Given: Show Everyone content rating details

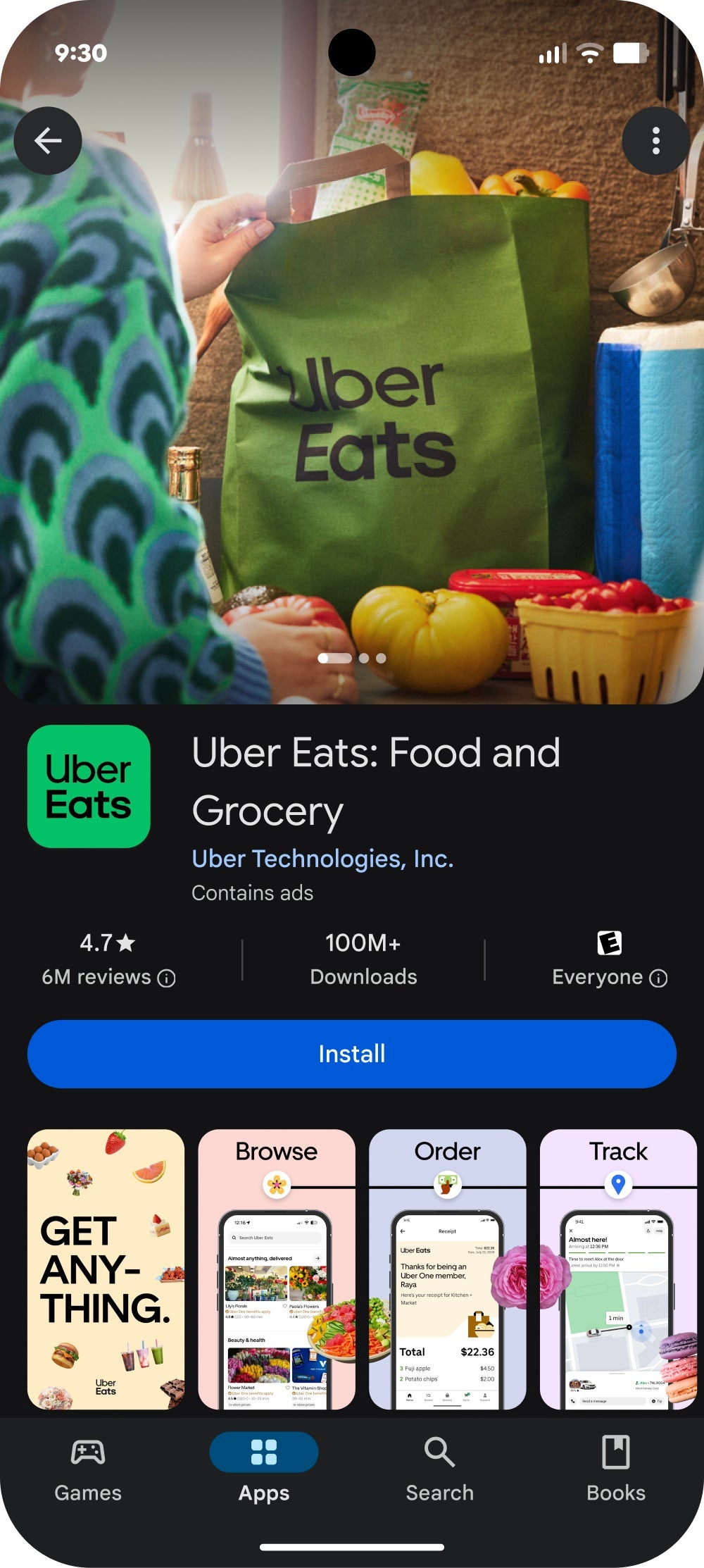Looking at the screenshot, I should tap(609, 961).
